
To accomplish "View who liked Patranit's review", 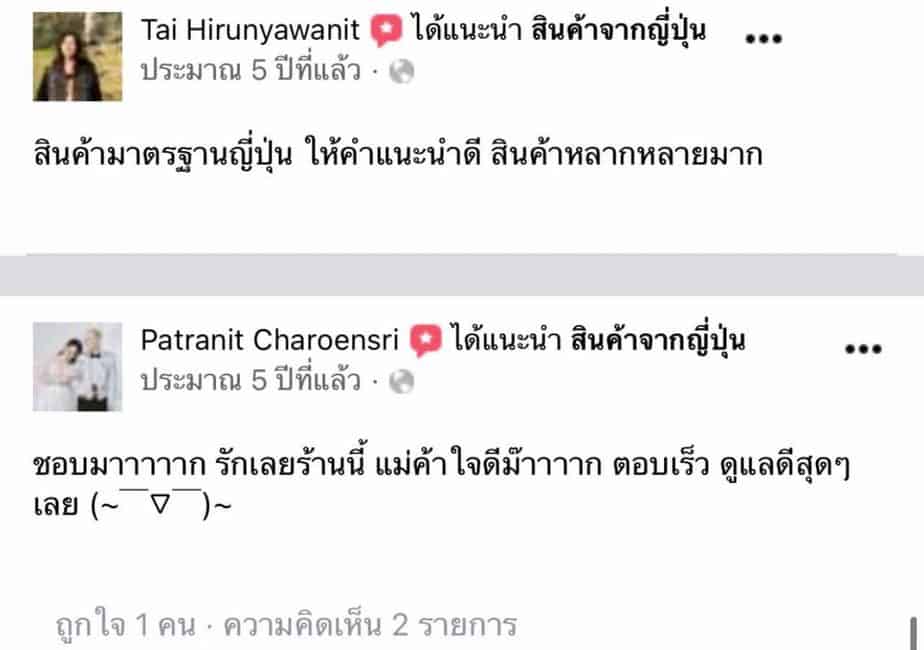I will [124, 627].
